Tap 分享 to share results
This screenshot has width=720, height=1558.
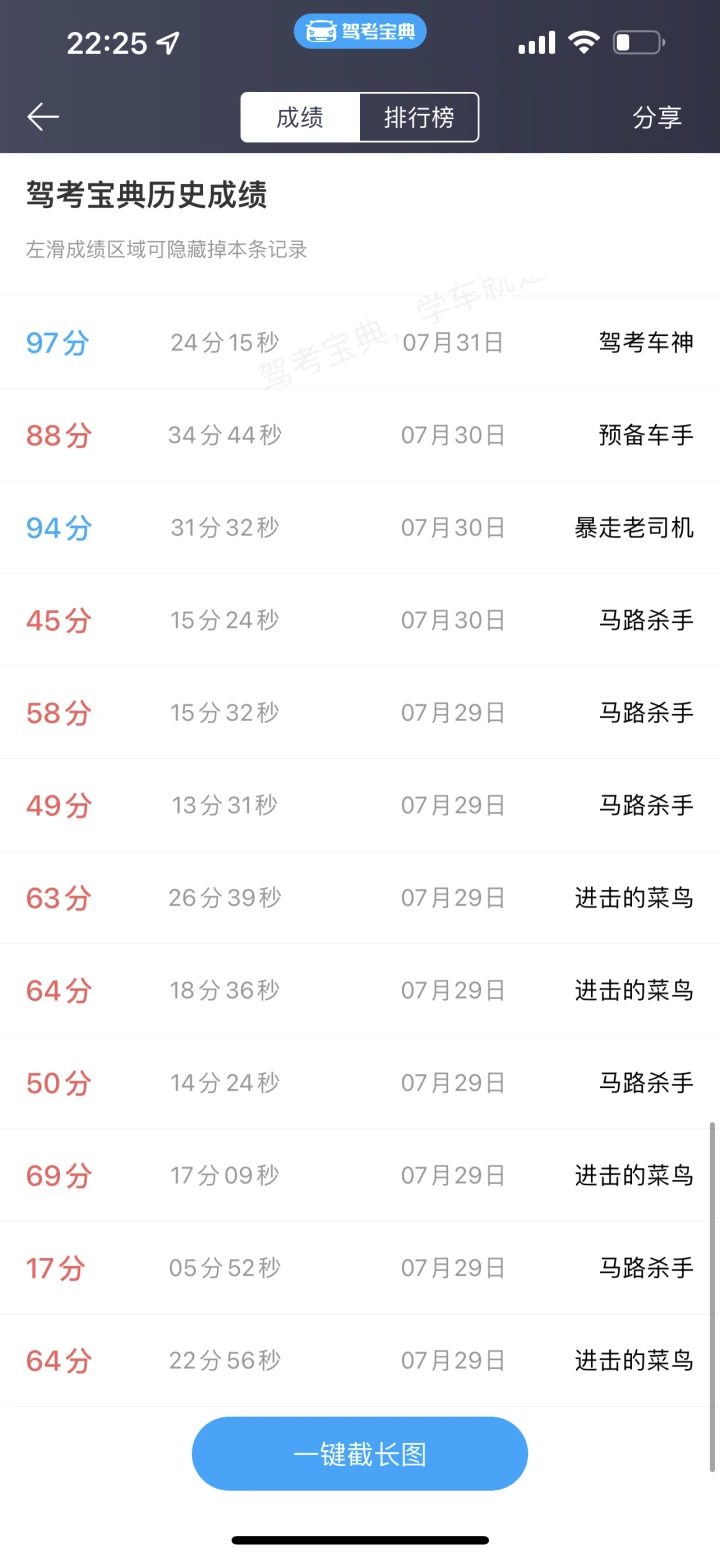click(657, 117)
